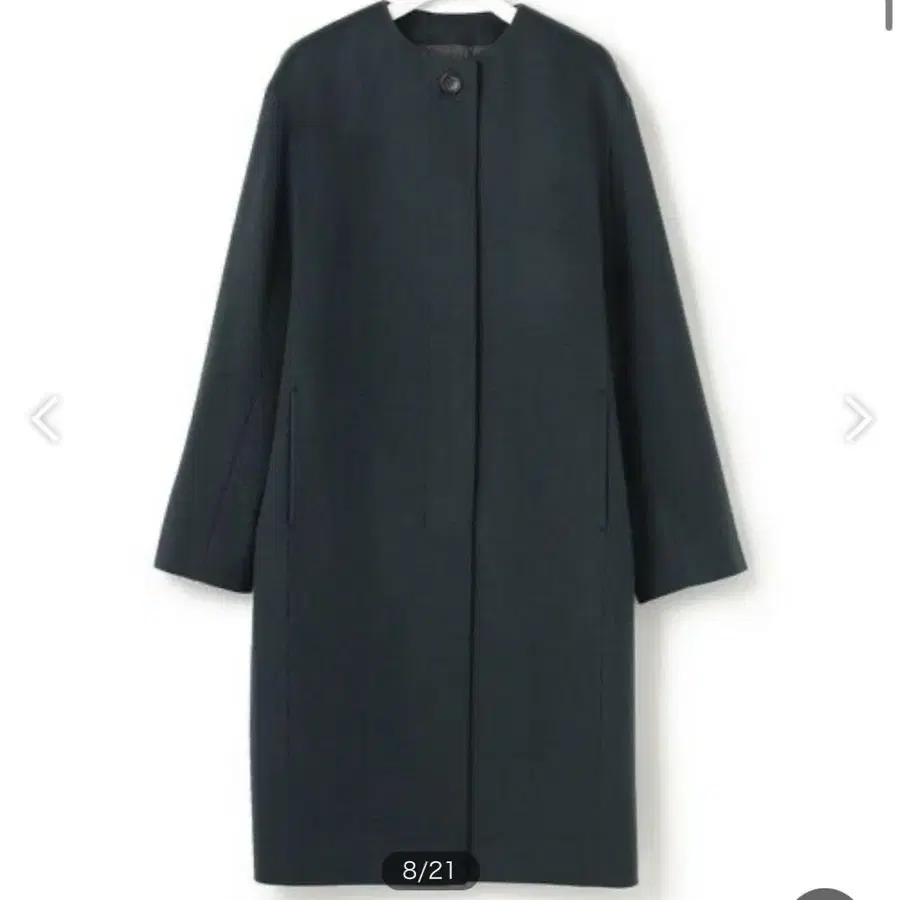Go to the previous product image
This screenshot has height=900, width=900.
(x=46, y=419)
